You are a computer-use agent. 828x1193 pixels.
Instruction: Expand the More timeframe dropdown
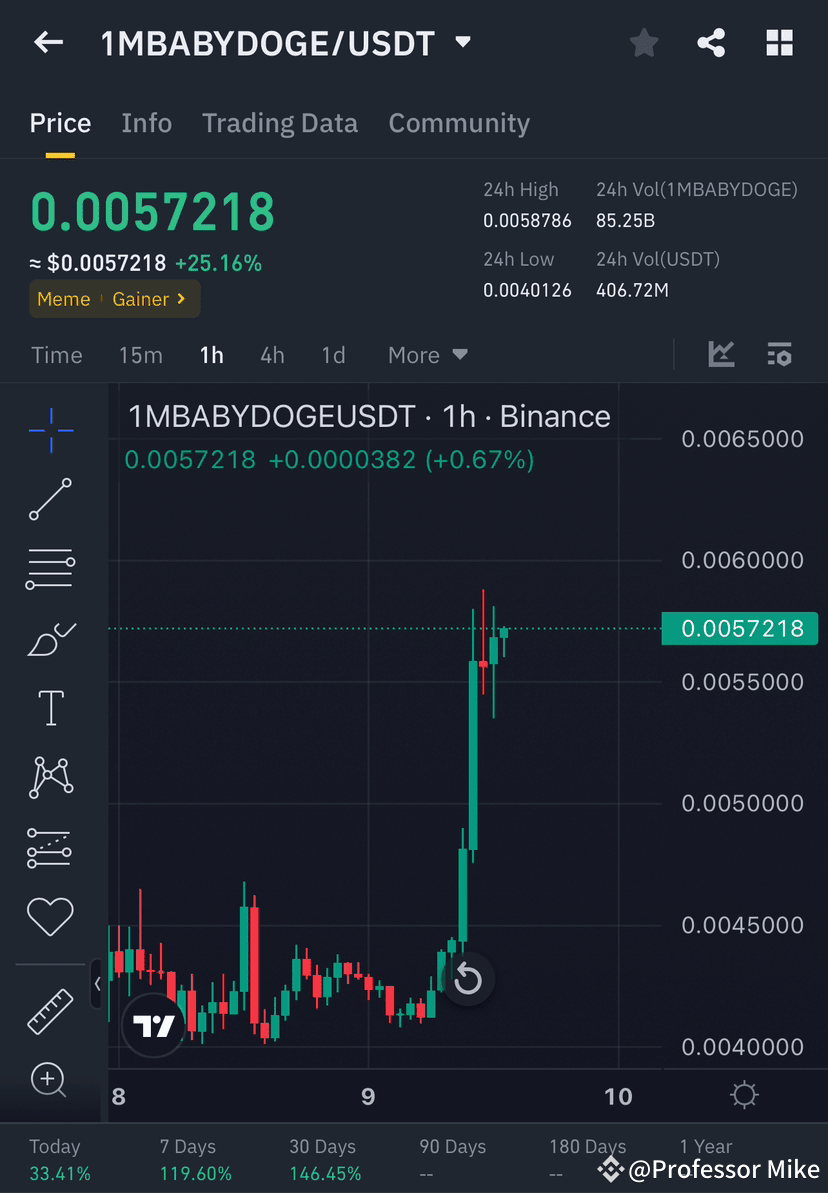[x=427, y=354]
